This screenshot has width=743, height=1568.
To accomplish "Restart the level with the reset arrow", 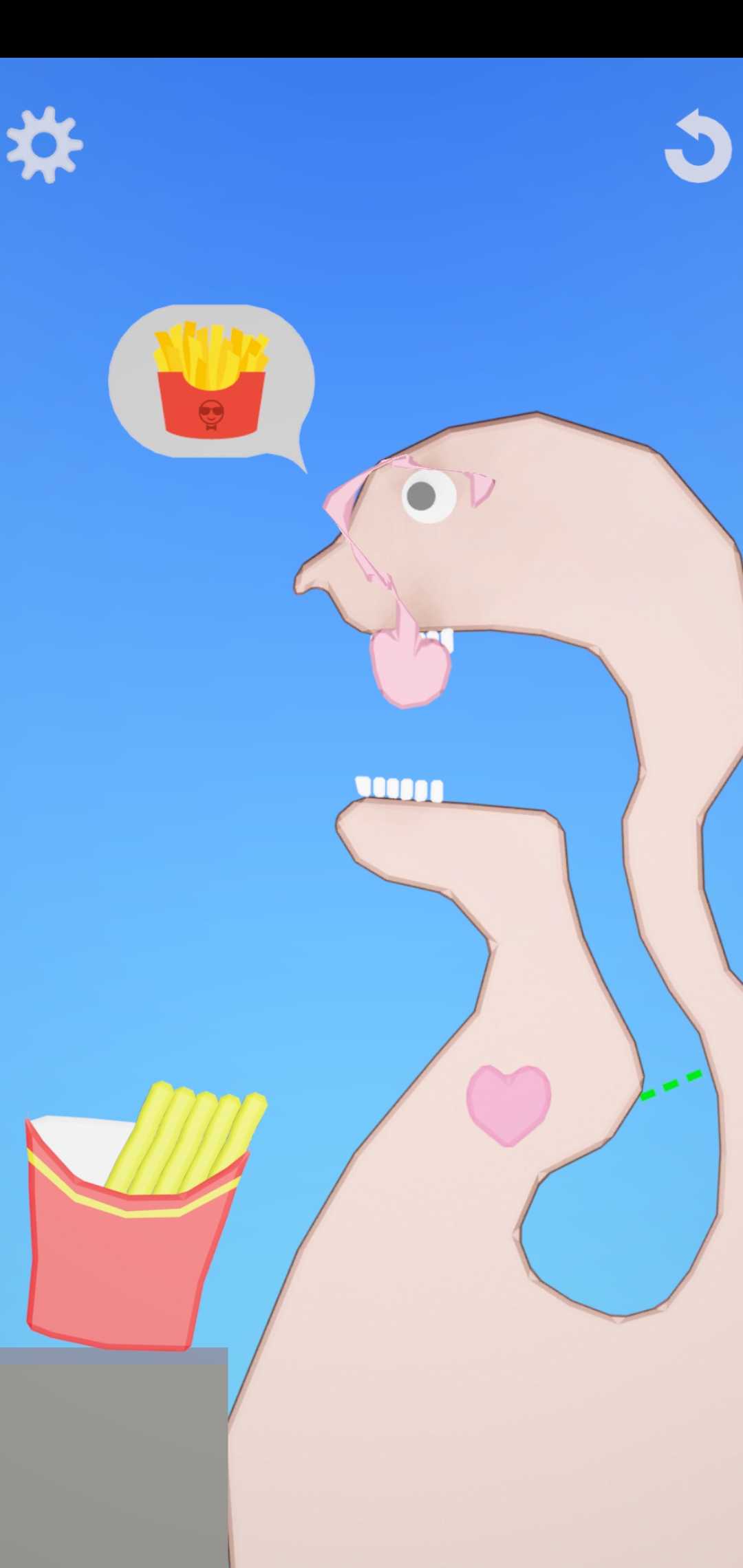I will [x=698, y=147].
